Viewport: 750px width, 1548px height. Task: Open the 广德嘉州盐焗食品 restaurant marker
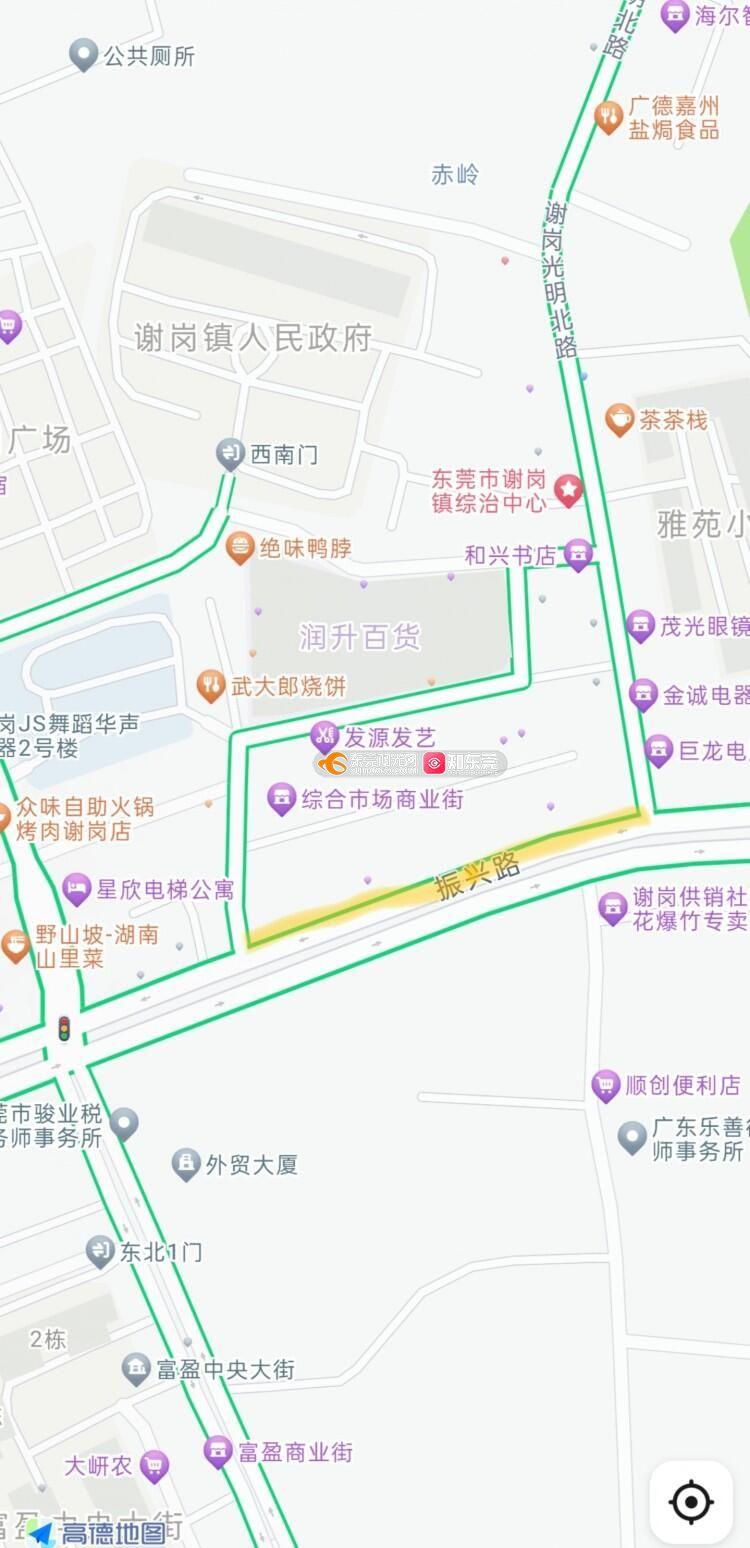point(608,117)
